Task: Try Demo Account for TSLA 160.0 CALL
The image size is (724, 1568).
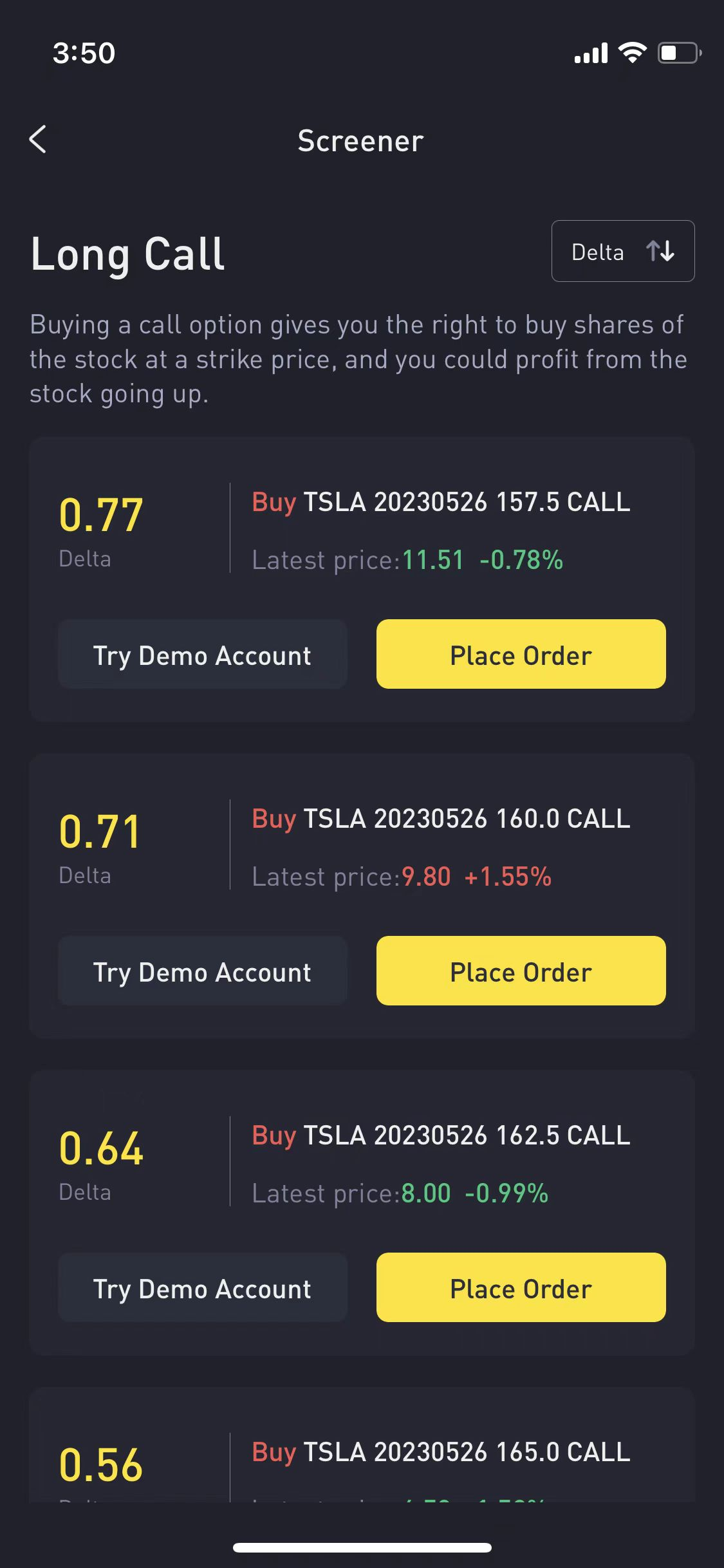Action: point(202,971)
